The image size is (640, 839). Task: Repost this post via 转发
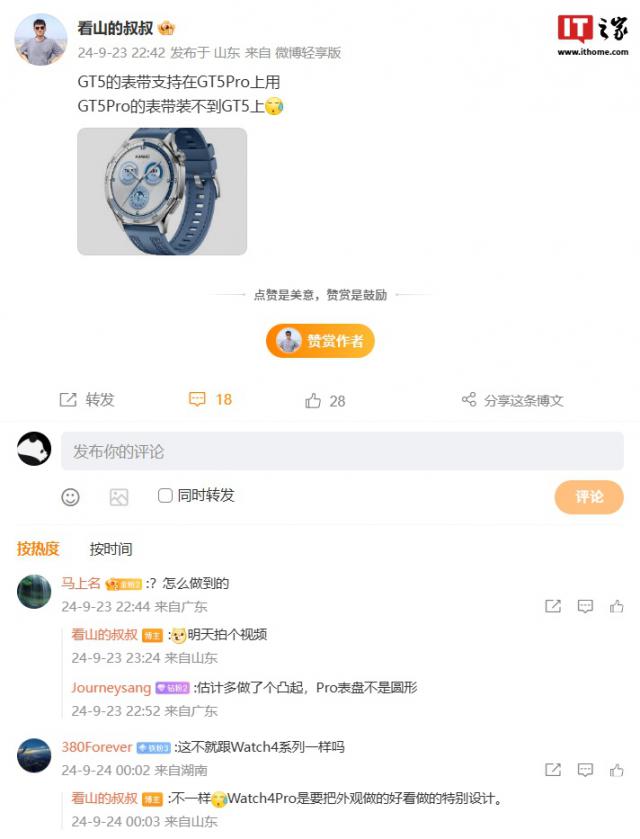point(87,400)
